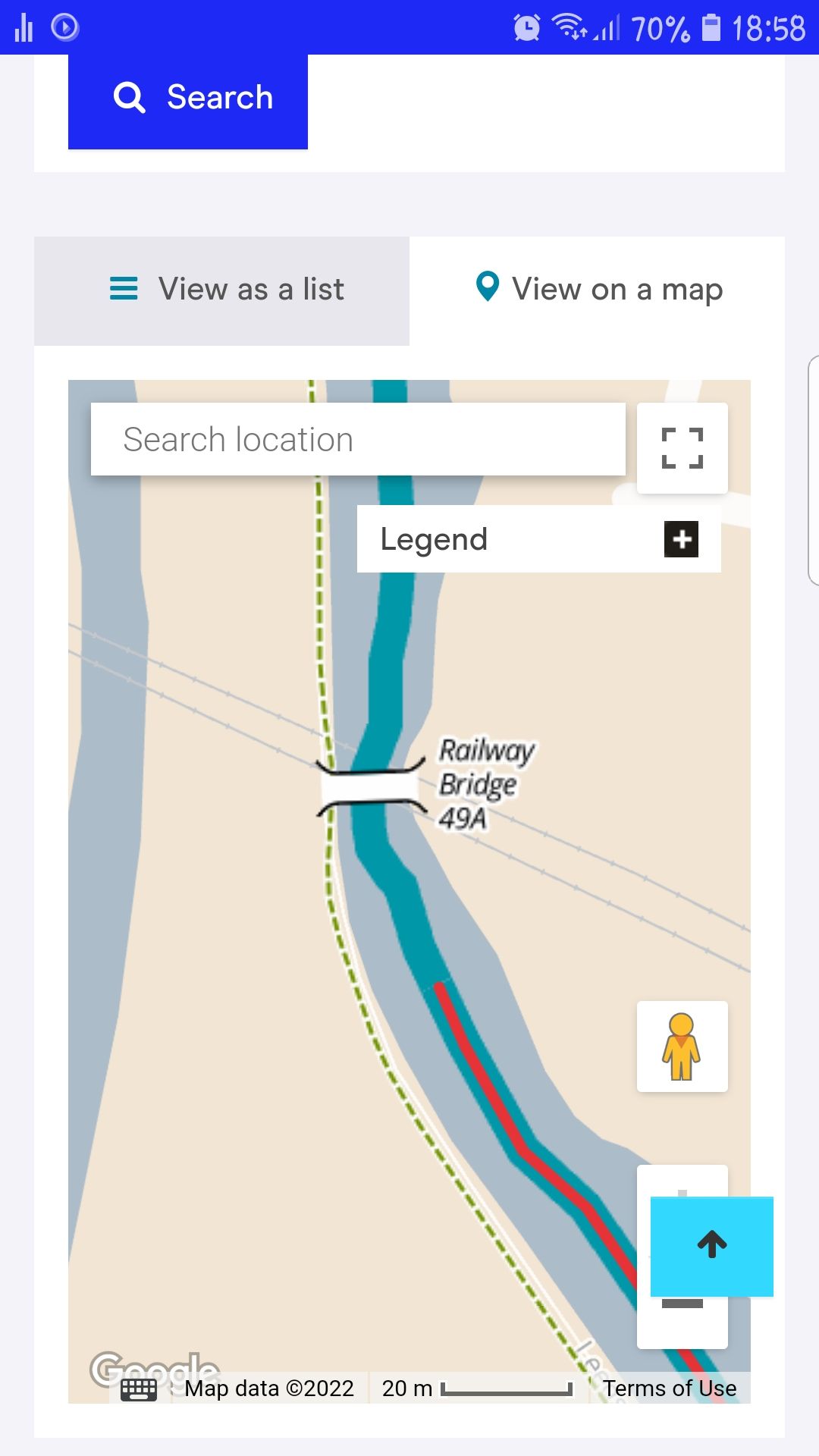Toggle fullscreen map view
This screenshot has width=819, height=1456.
(x=682, y=448)
